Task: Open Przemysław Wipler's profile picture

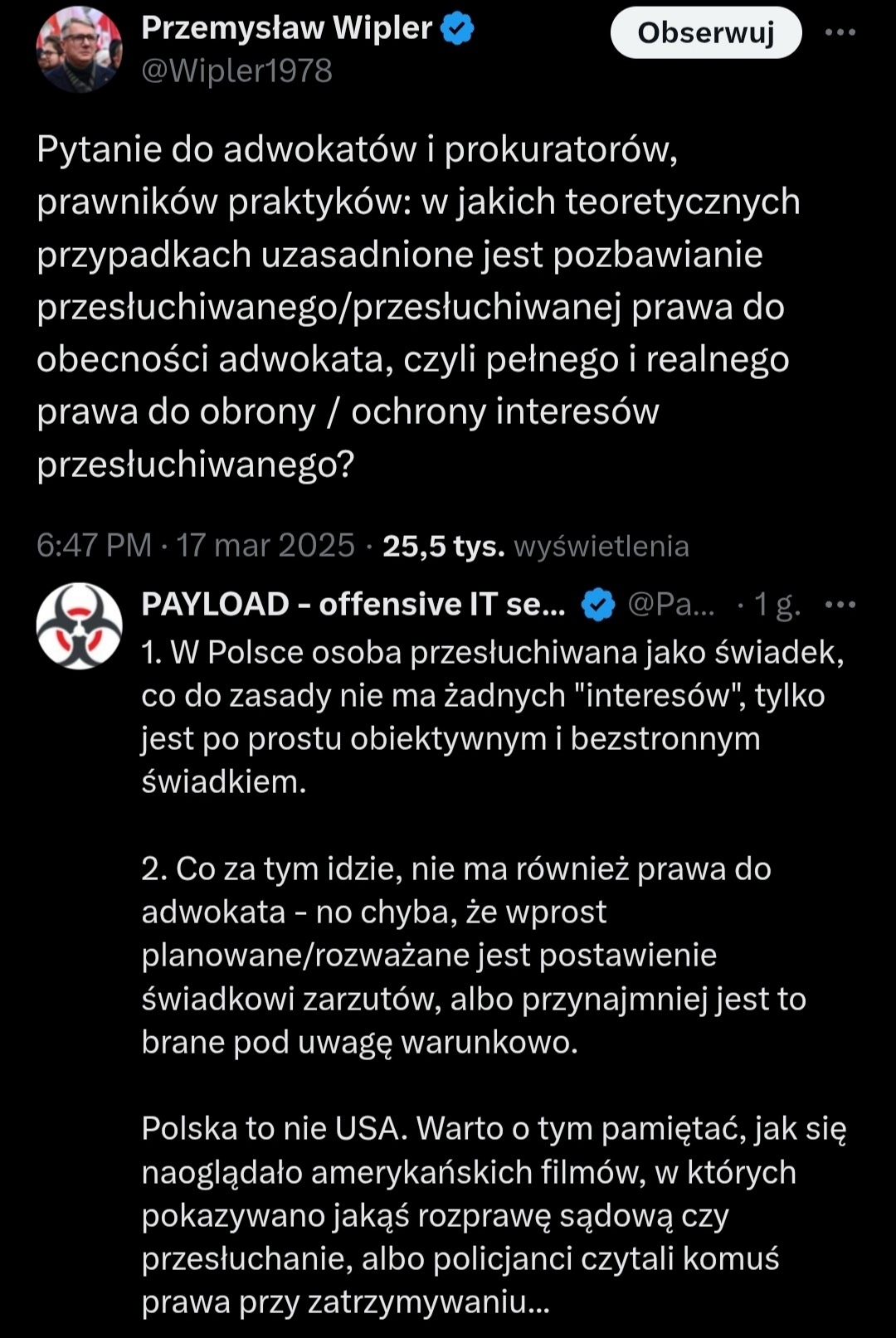Action: click(79, 50)
